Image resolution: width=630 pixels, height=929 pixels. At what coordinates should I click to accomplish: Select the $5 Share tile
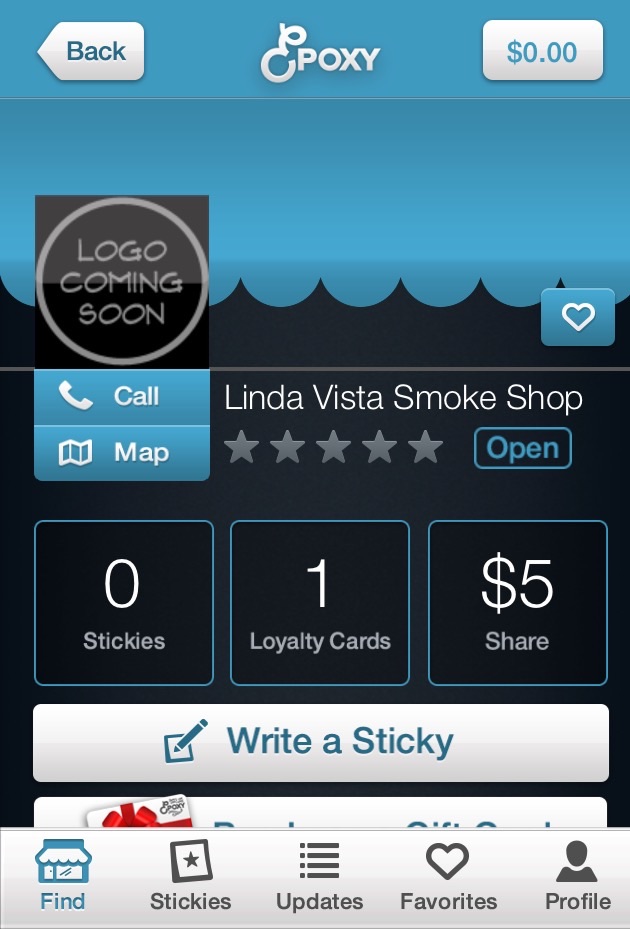[x=517, y=603]
